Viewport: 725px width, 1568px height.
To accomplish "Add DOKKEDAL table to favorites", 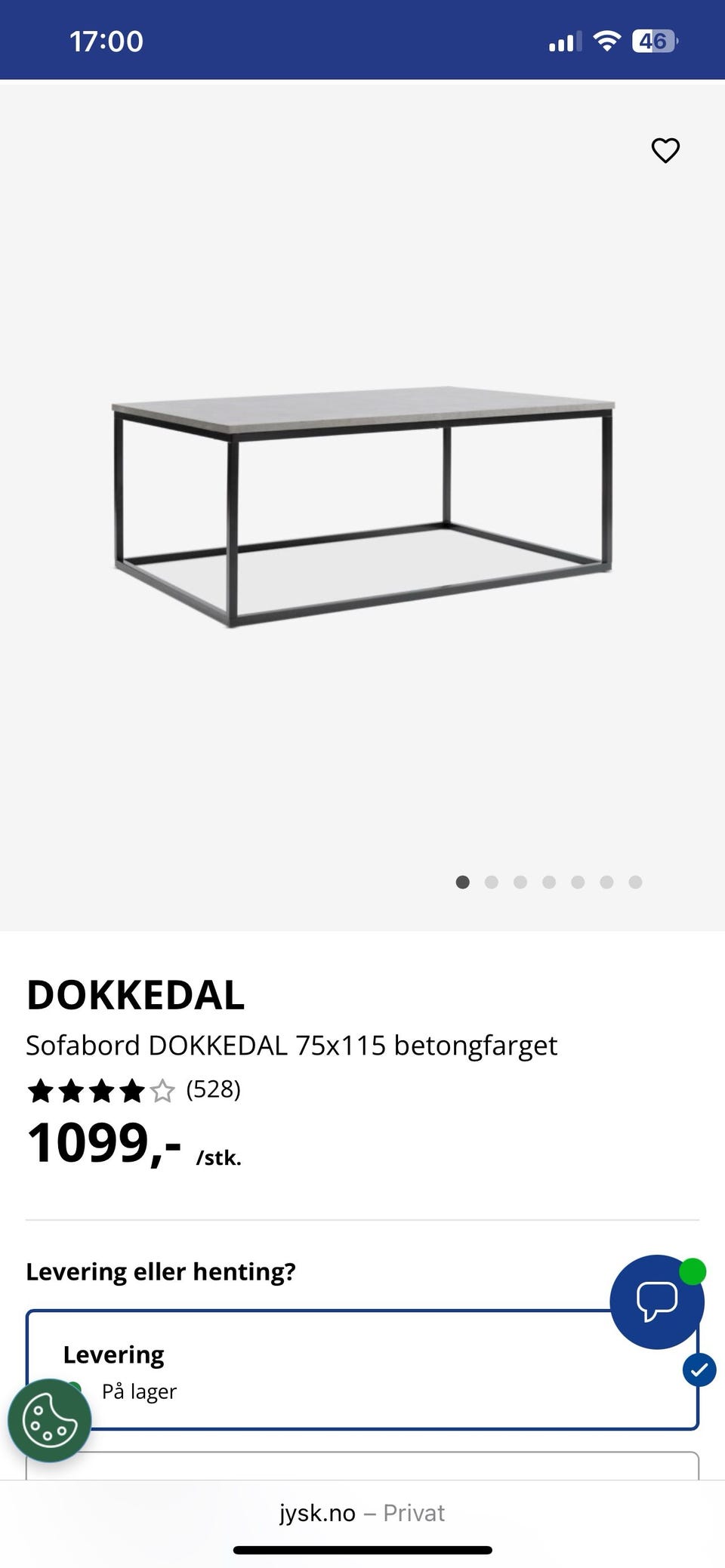I will coord(665,150).
